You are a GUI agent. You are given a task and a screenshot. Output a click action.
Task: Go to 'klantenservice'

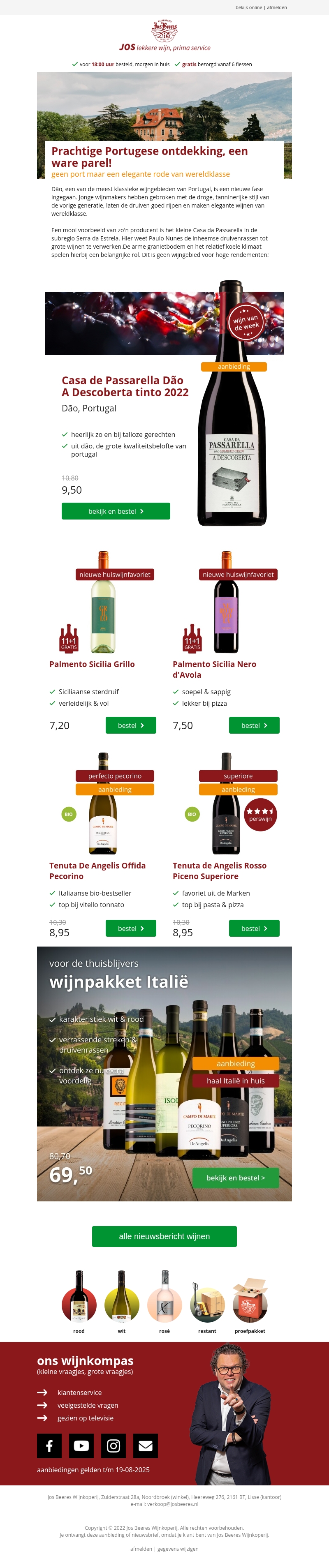[x=80, y=1392]
